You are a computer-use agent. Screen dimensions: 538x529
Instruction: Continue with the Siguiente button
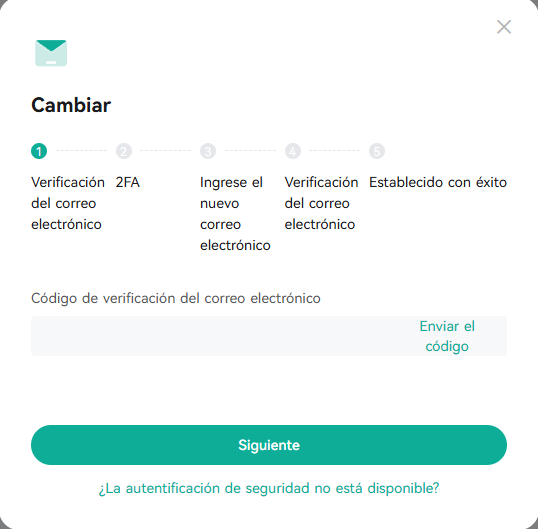coord(269,445)
